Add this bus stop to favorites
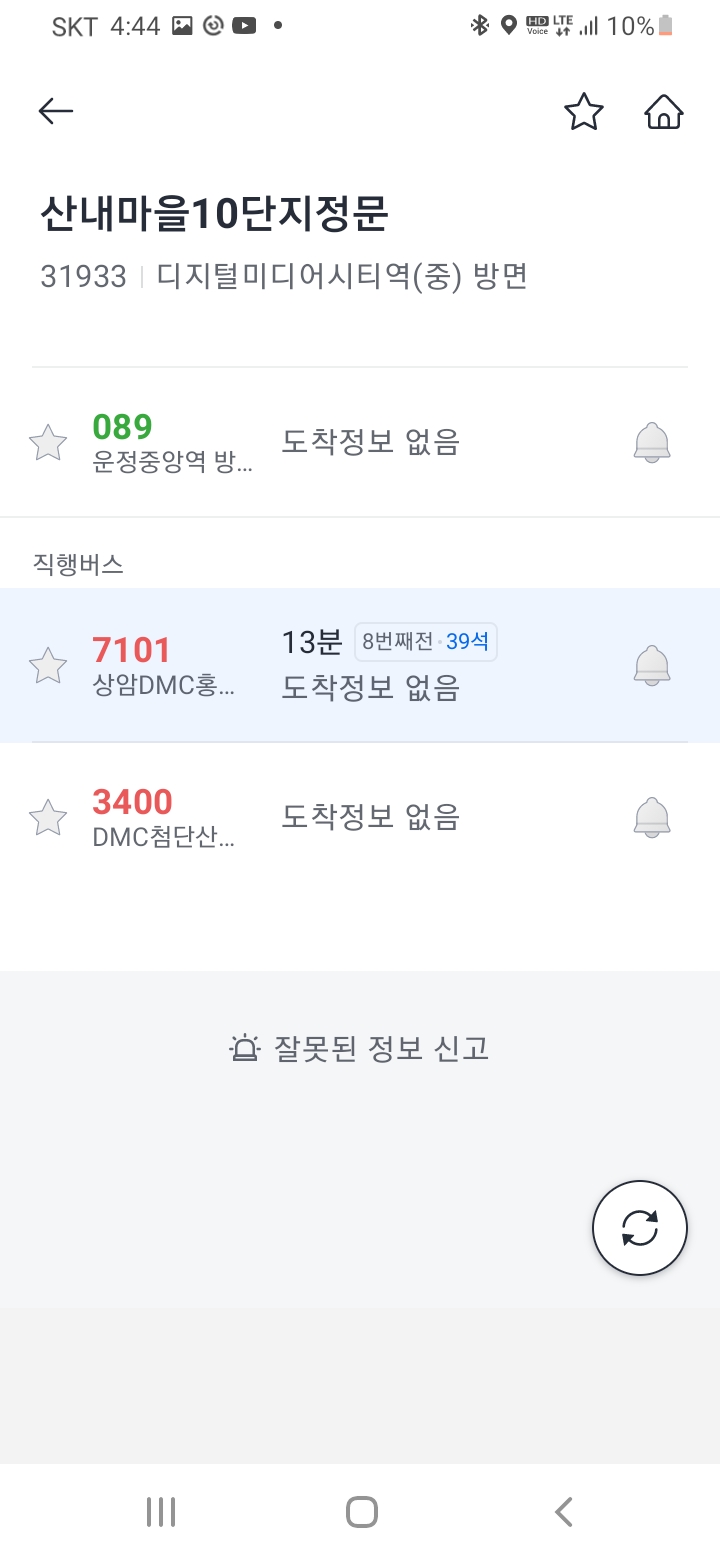 tap(584, 112)
